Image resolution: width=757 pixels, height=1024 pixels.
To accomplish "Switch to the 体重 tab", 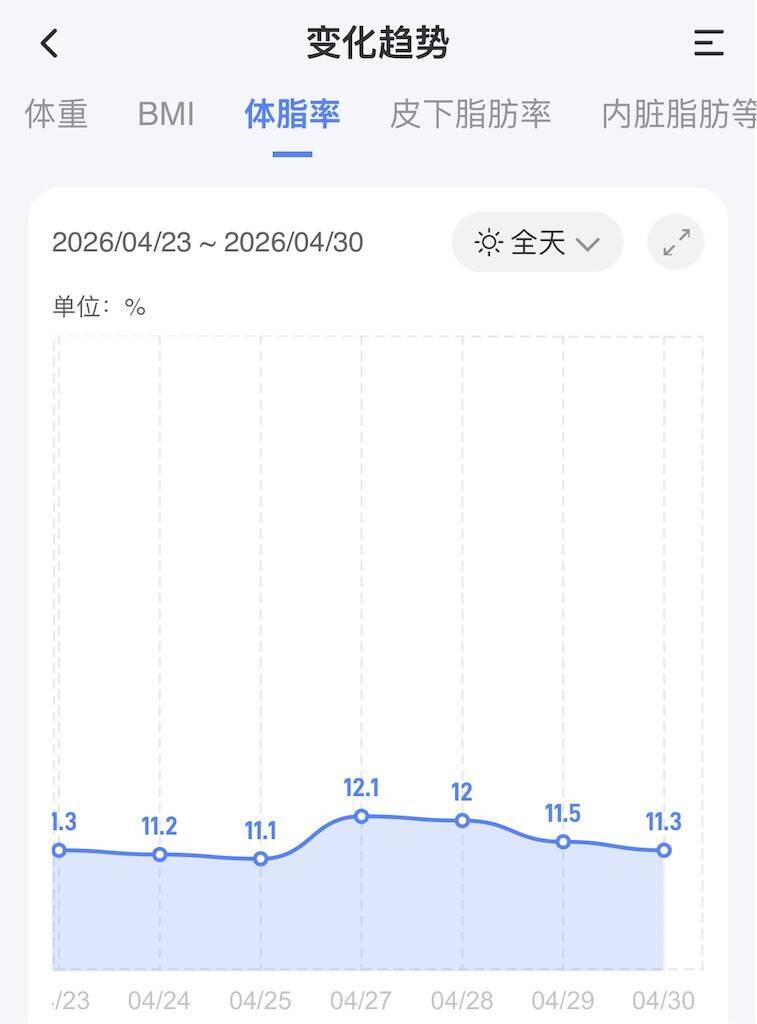I will 56,114.
